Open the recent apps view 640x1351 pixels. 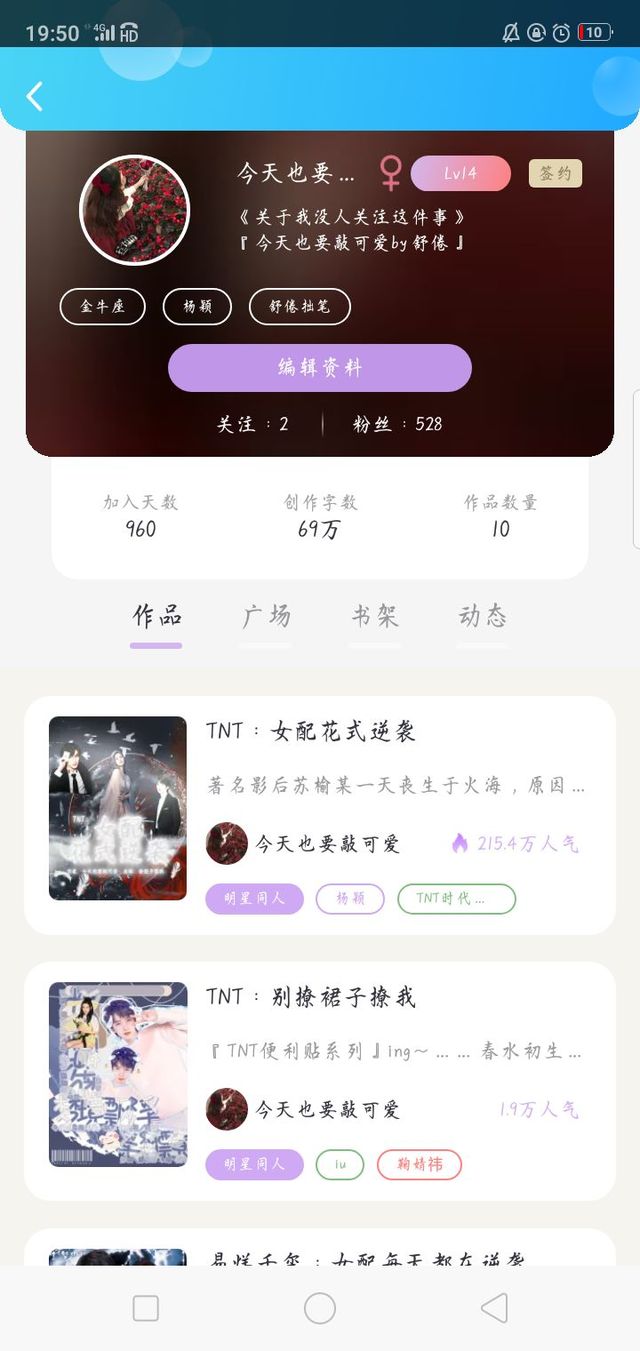[146, 1308]
